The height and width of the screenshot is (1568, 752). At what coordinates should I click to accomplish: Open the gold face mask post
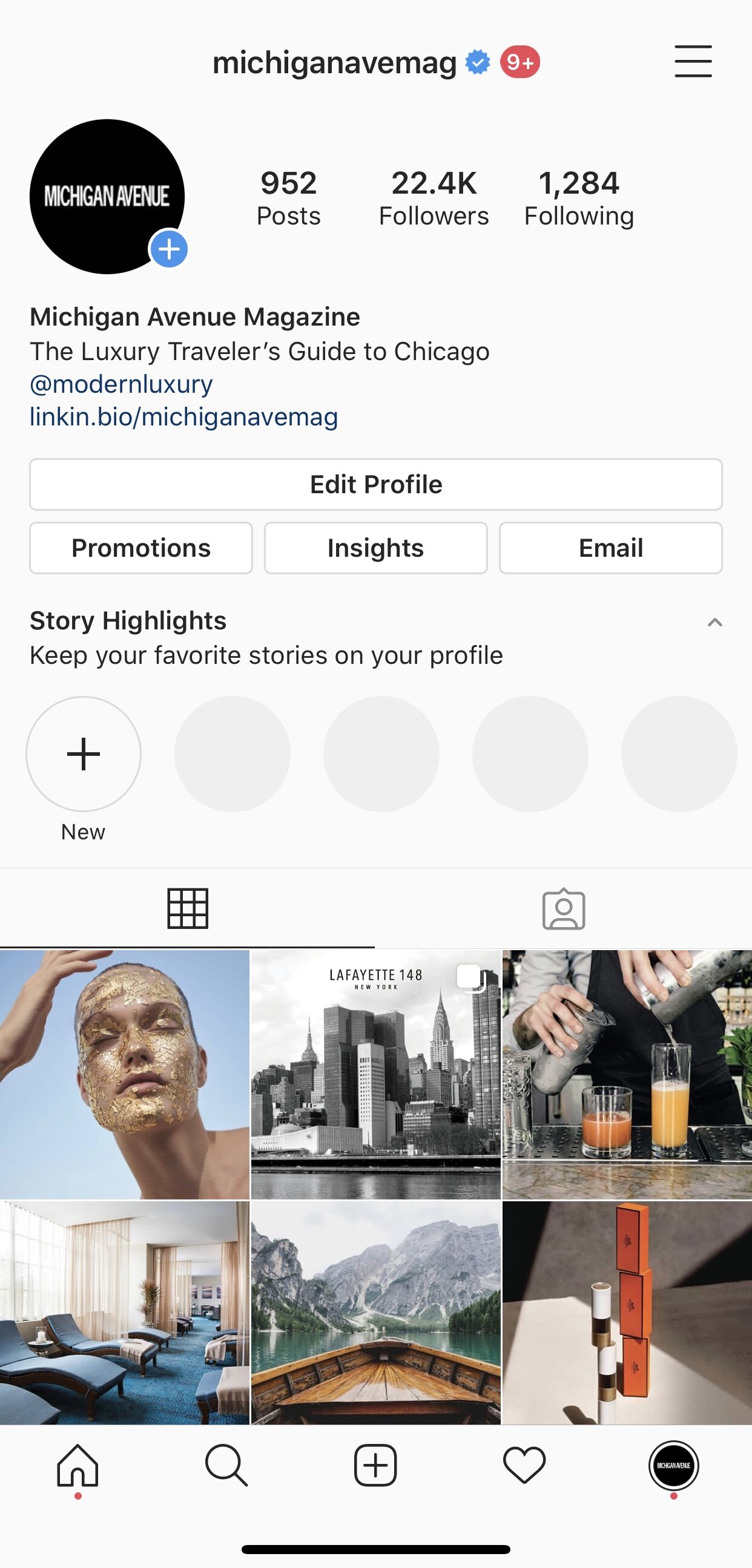pyautogui.click(x=124, y=1074)
